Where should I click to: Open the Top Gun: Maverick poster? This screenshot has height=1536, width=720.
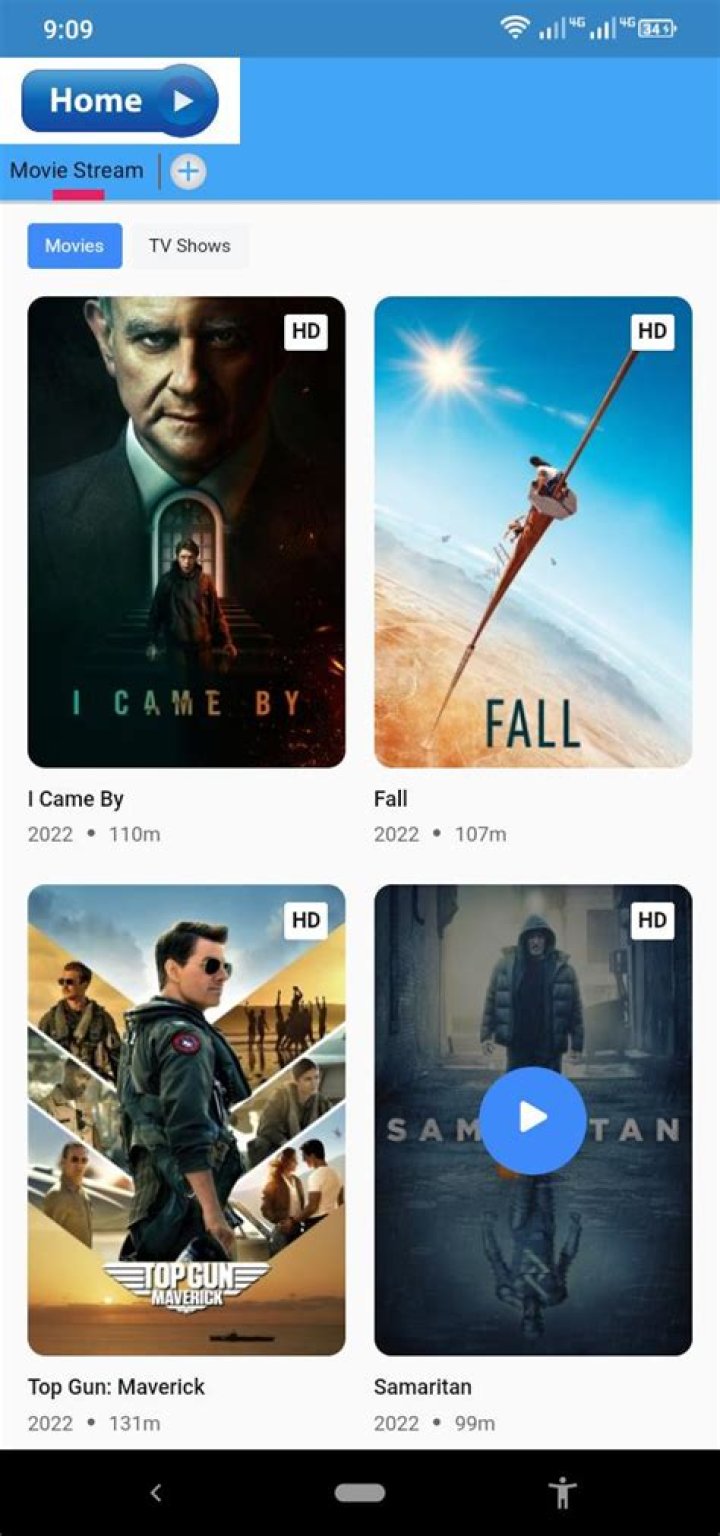[186, 1120]
